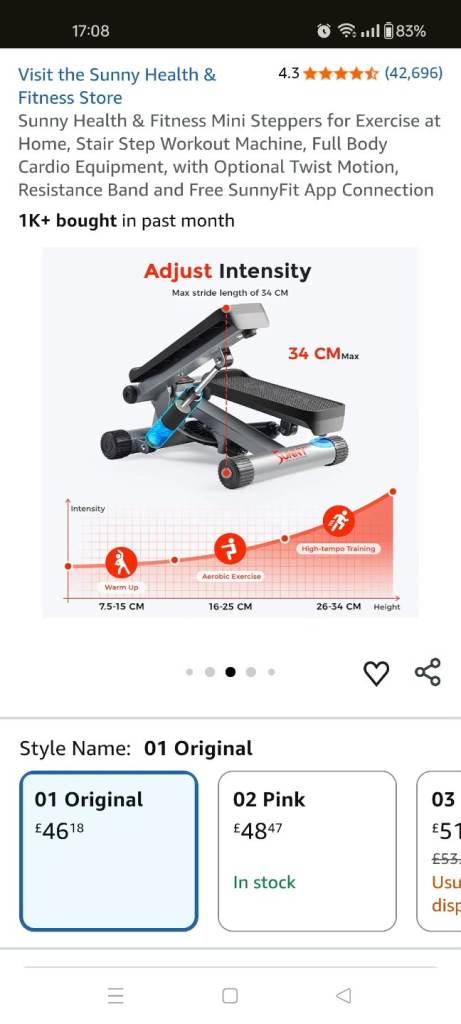Share this product listing

pos(428,672)
